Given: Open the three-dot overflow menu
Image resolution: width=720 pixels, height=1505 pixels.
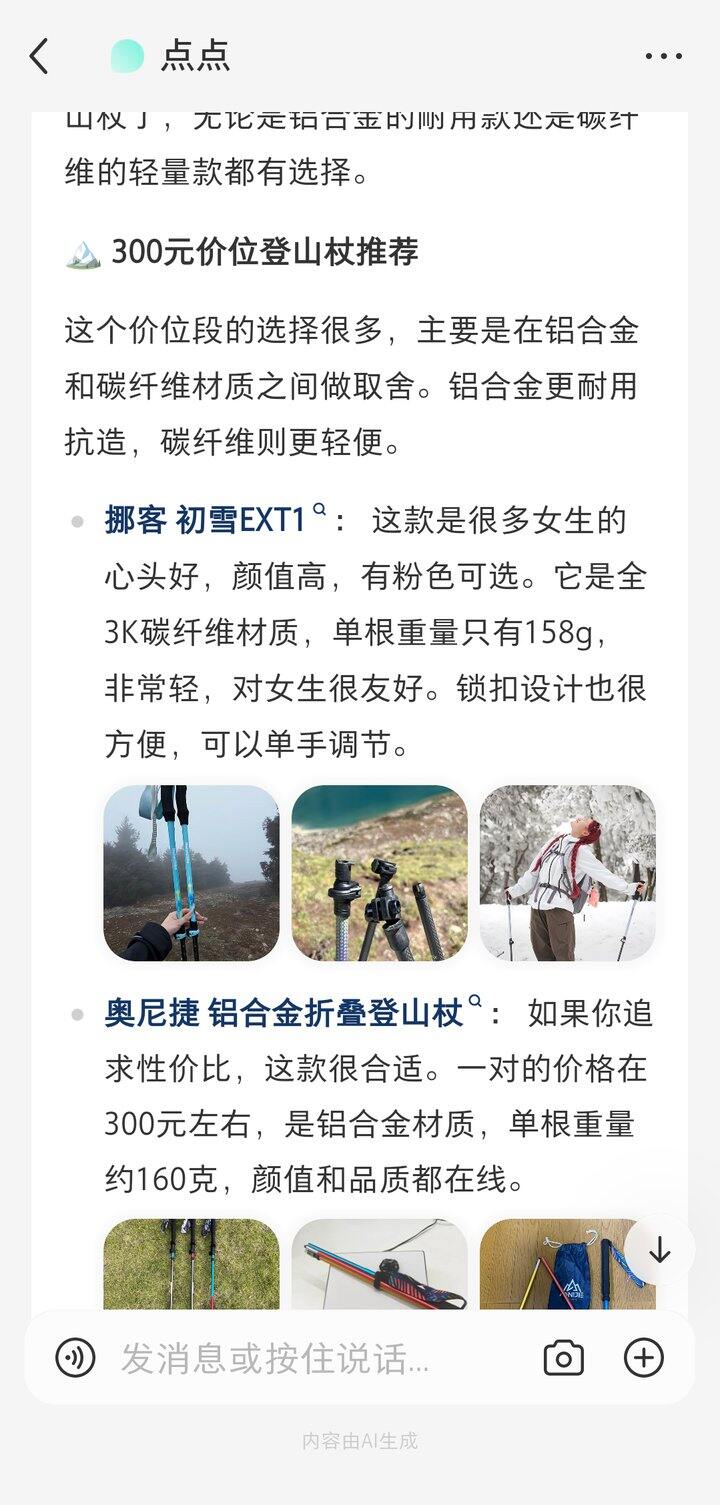Looking at the screenshot, I should pos(663,56).
